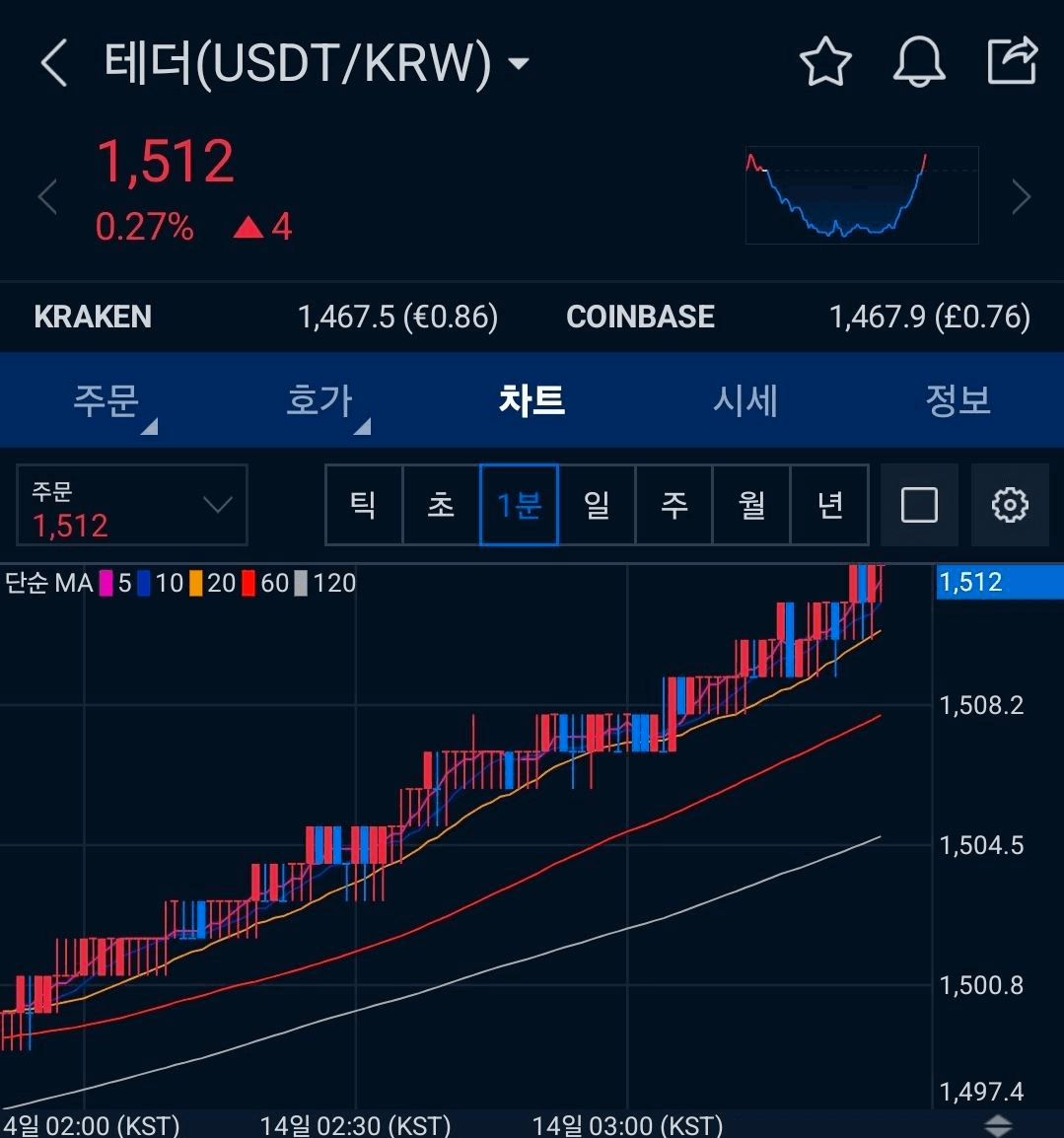Expand chart to fullscreen with square icon
This screenshot has width=1064, height=1138.
918,505
